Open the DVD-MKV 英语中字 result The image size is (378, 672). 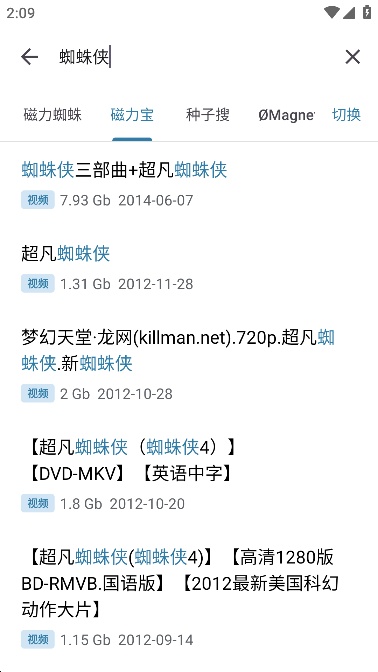click(189, 474)
